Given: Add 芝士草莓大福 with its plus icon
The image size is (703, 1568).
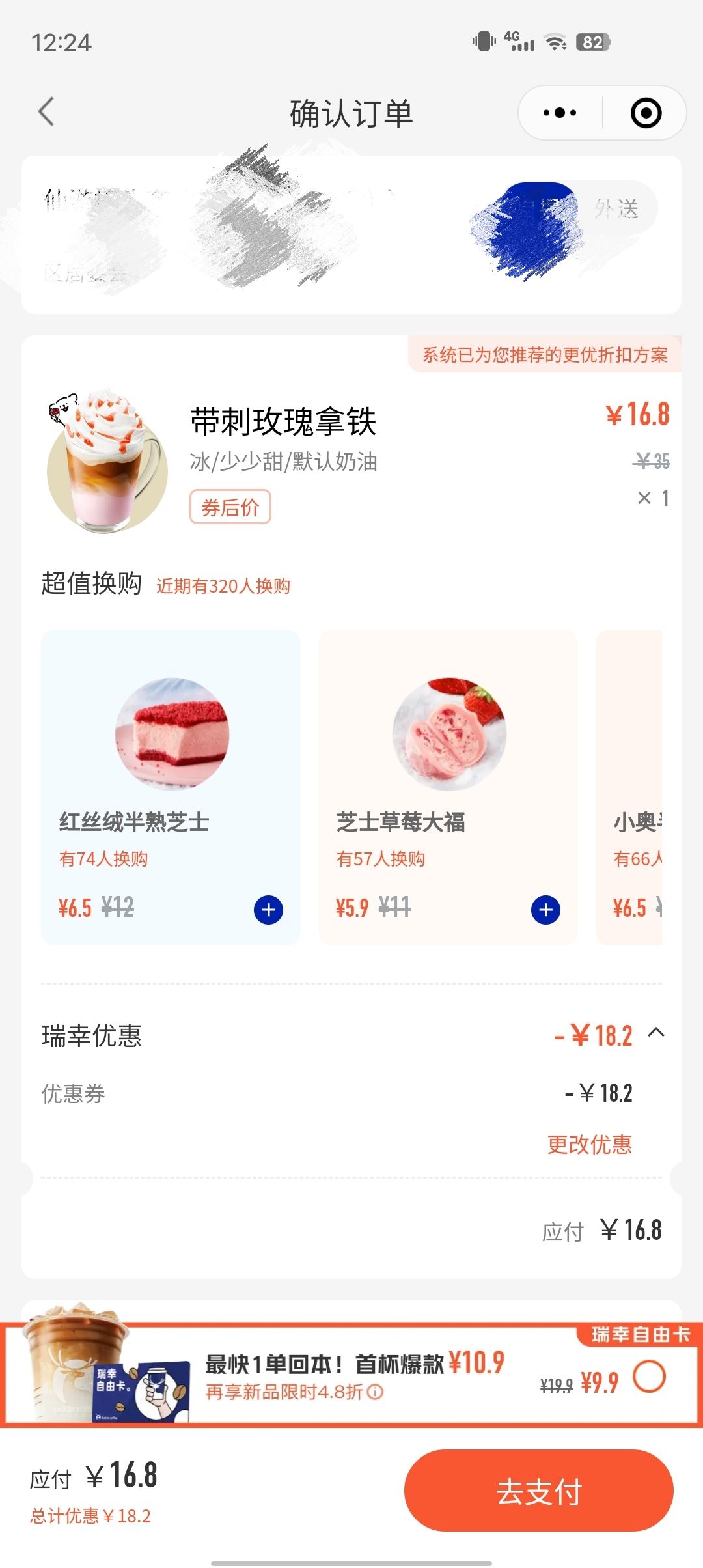Looking at the screenshot, I should click(x=545, y=910).
